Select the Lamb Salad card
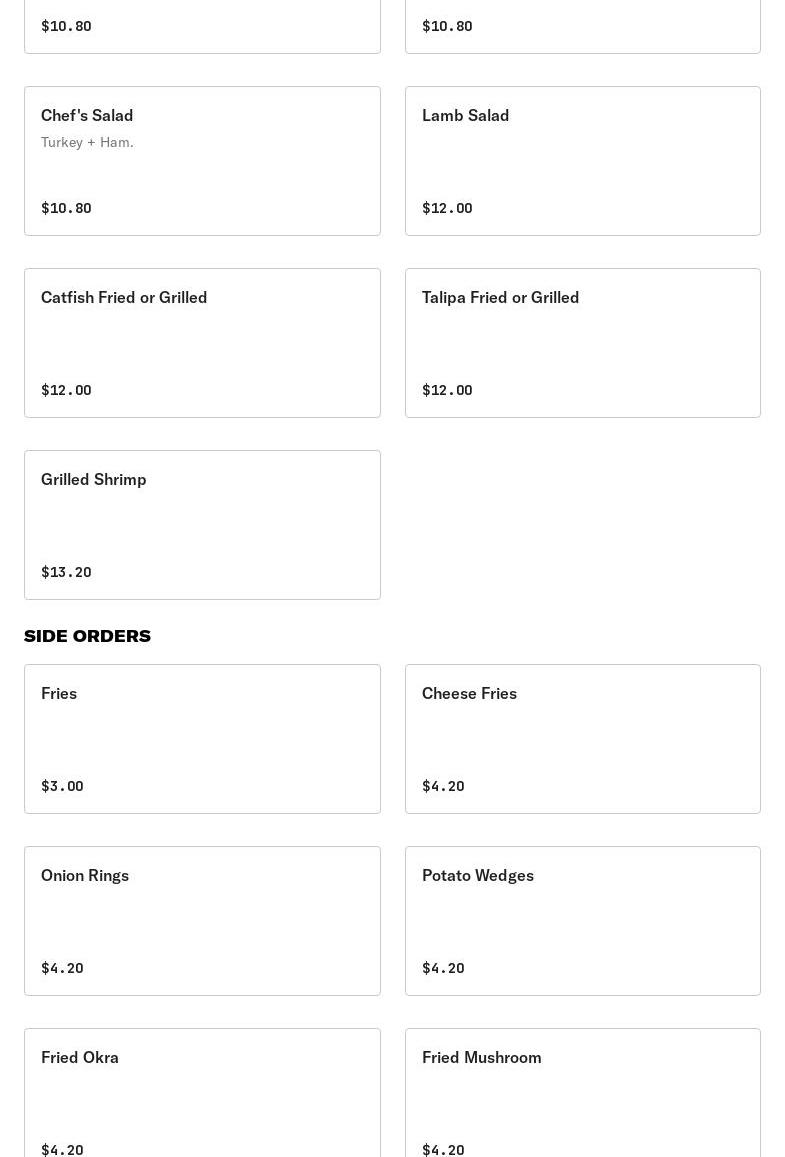The width and height of the screenshot is (785, 1157). [582, 161]
